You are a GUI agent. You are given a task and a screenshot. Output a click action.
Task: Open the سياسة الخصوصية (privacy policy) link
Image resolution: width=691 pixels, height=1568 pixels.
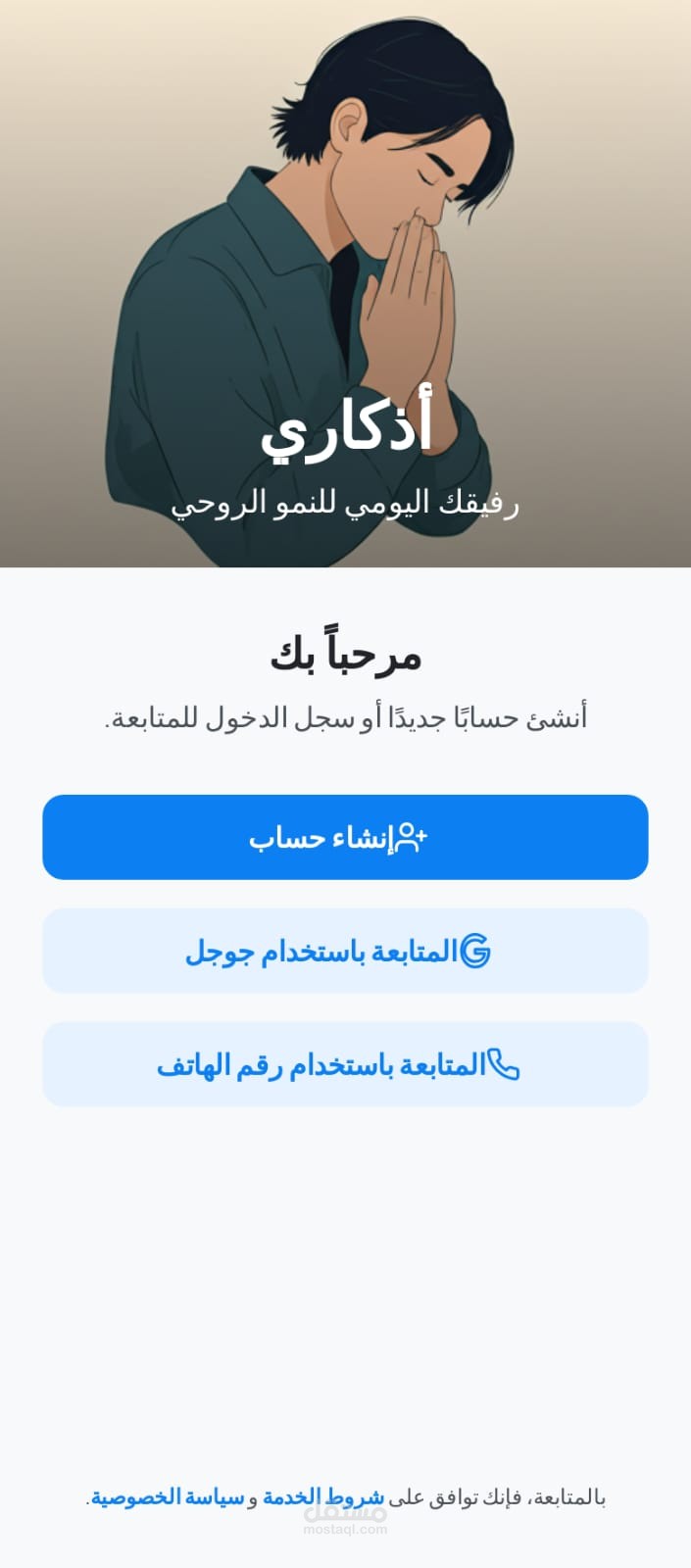[x=168, y=1497]
